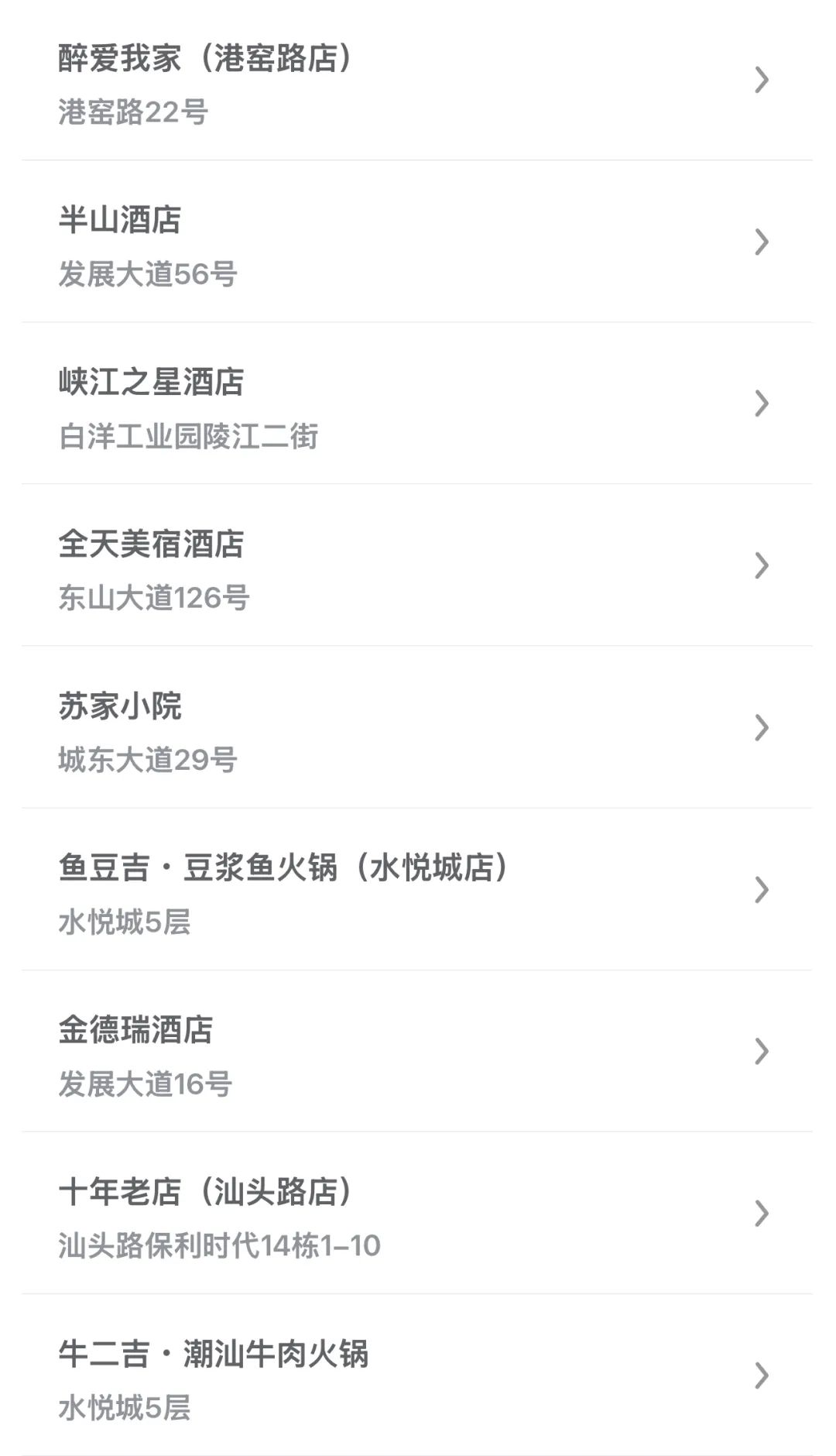Choose 牛二吉·潮汕牛肉火锅 in 水悦城
This screenshot has height=1456, width=836.
click(x=418, y=1376)
